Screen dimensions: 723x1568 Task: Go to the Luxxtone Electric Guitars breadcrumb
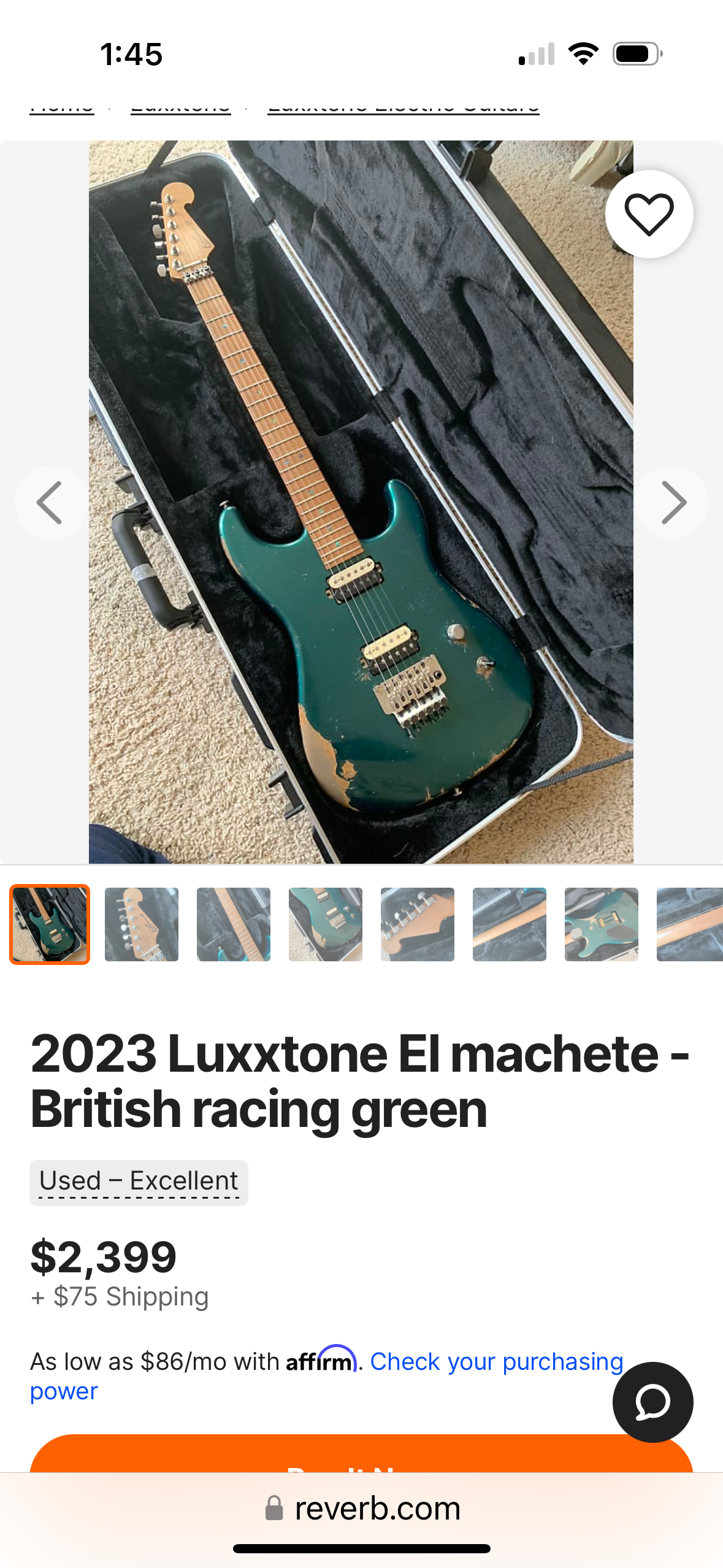tap(404, 107)
